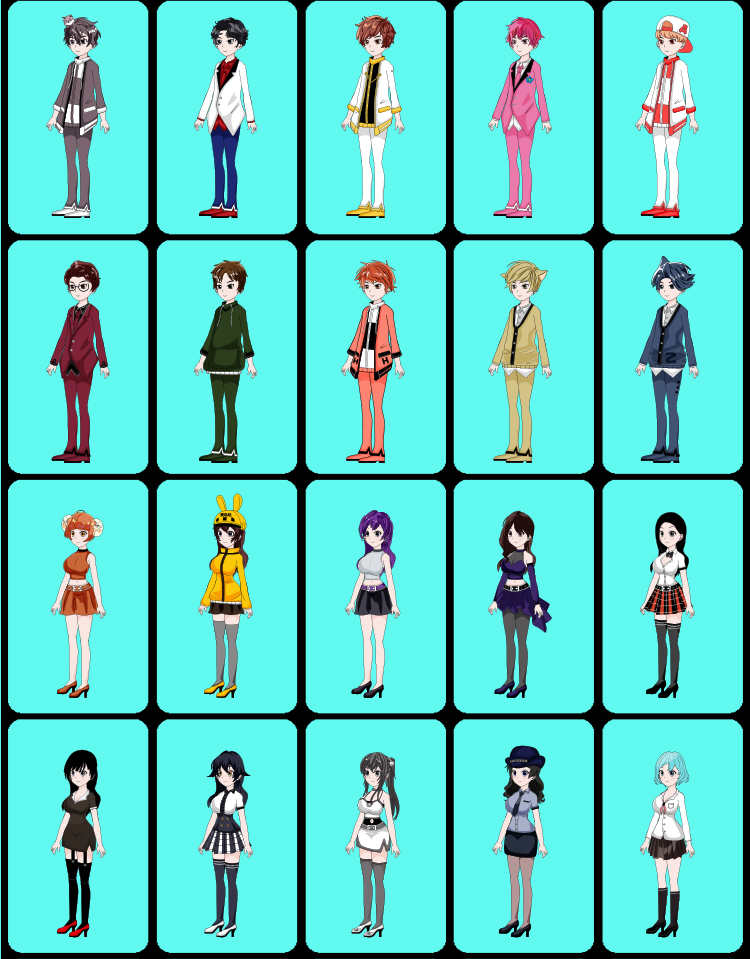
Task: Select the boy with glasses in maroon suit
Action: 78,357
